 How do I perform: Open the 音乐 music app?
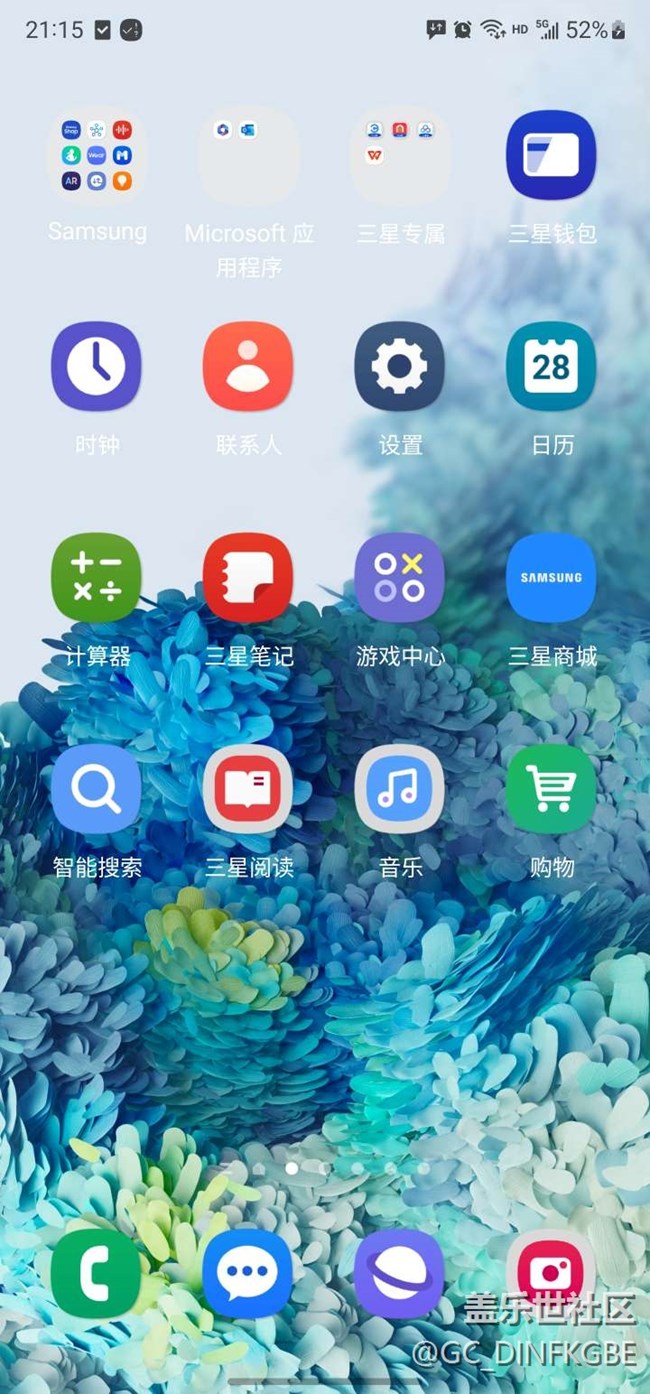(x=400, y=789)
